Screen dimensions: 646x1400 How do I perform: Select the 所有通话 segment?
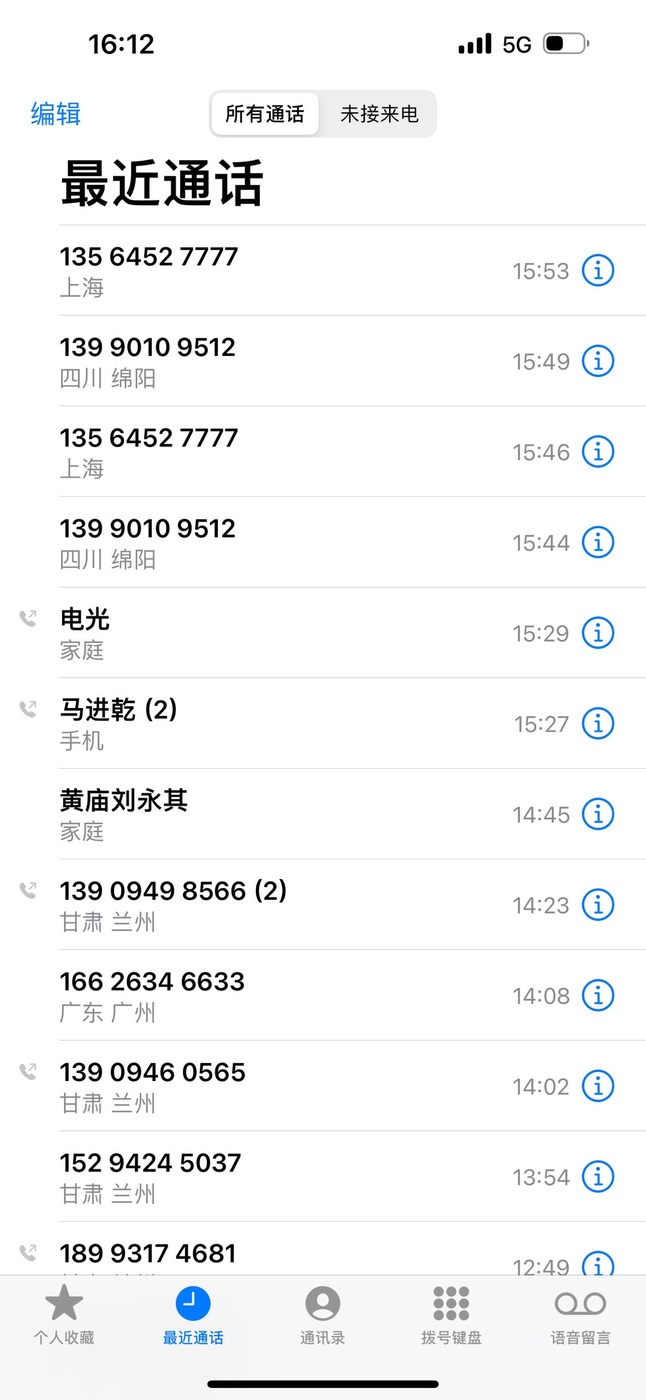(x=265, y=114)
